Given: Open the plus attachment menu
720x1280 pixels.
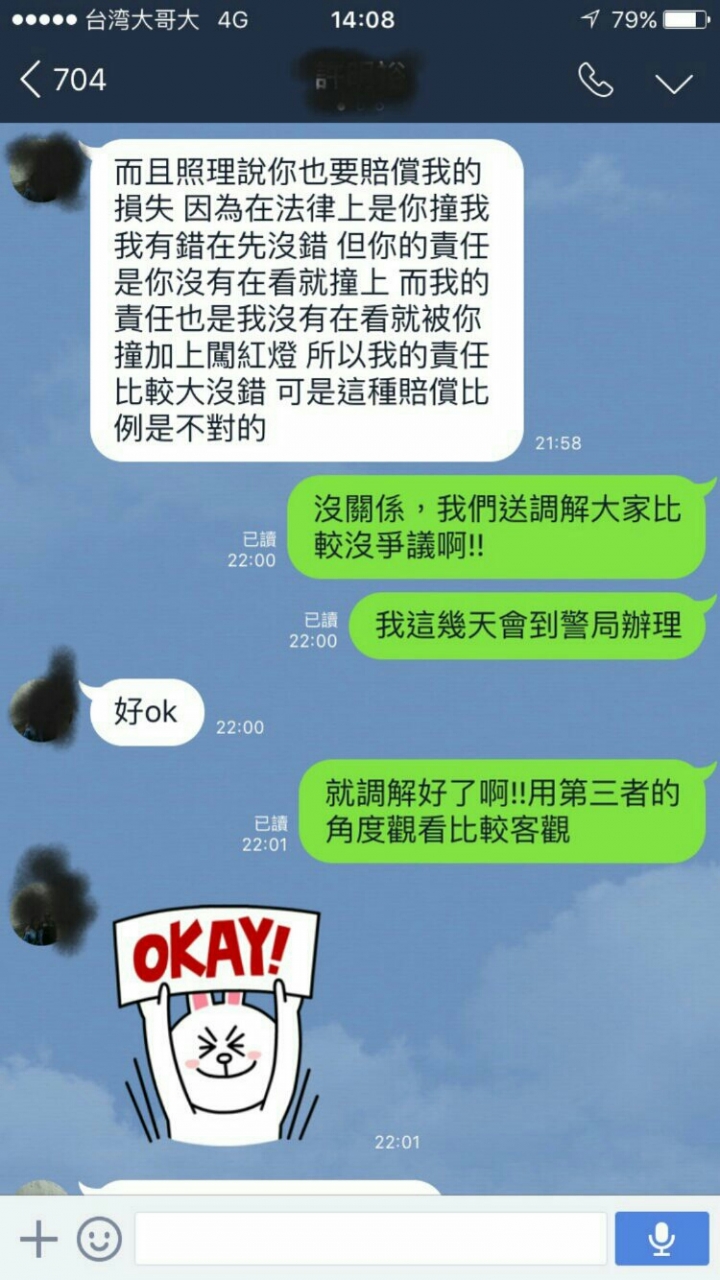Looking at the screenshot, I should [38, 1239].
